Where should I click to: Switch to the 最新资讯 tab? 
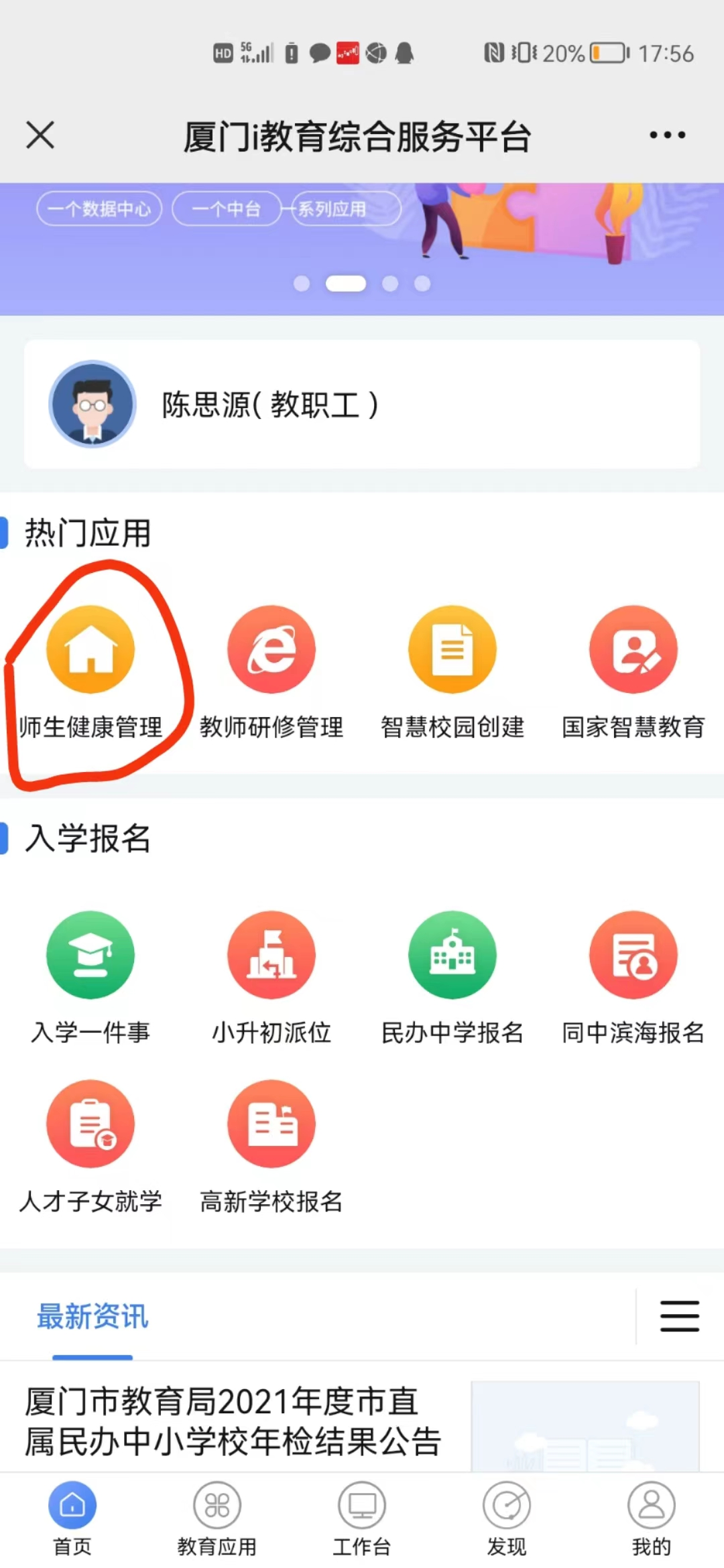coord(93,1317)
